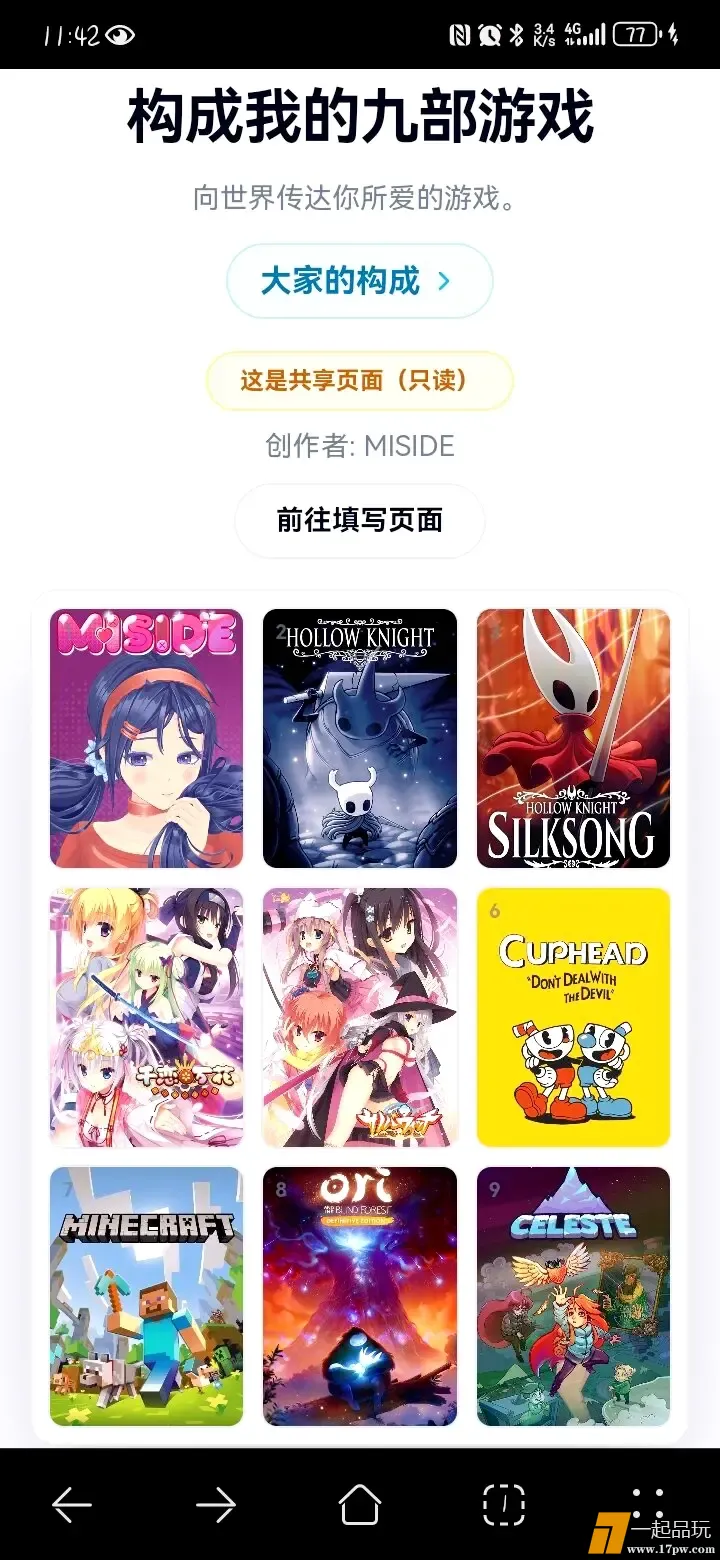The width and height of the screenshot is (720, 1560).
Task: Go back to the previous page in browser
Action: click(x=72, y=1504)
